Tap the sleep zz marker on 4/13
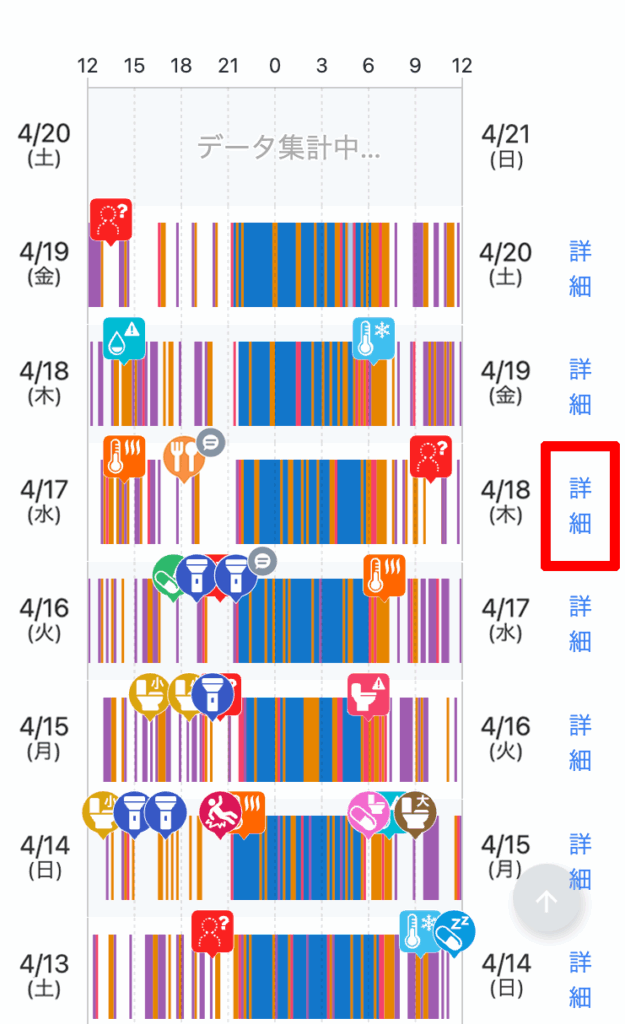 tap(455, 931)
